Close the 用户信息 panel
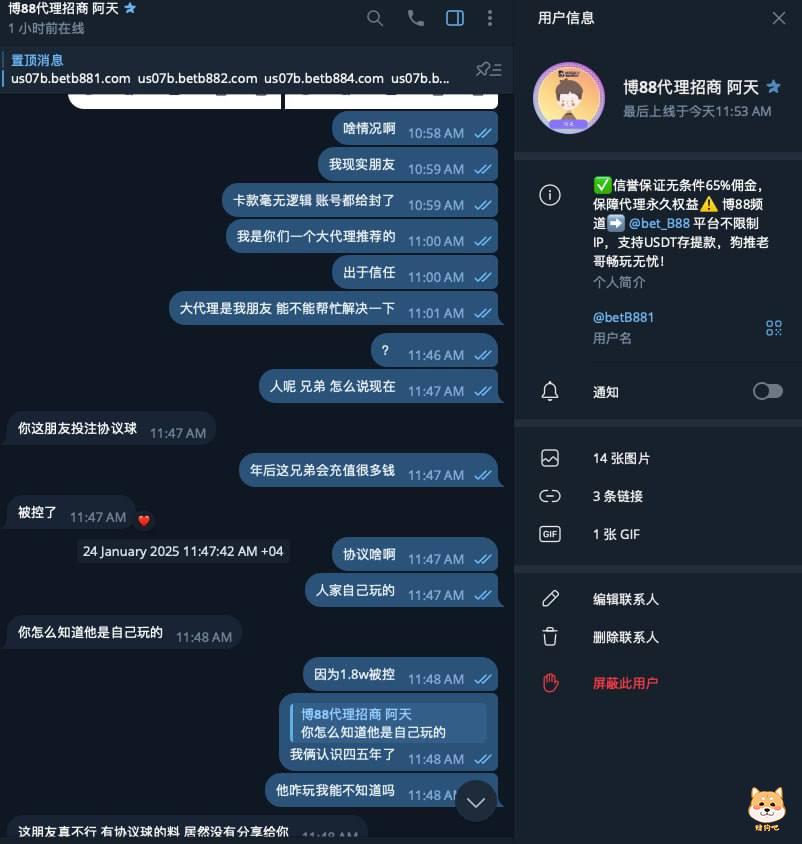 779,18
